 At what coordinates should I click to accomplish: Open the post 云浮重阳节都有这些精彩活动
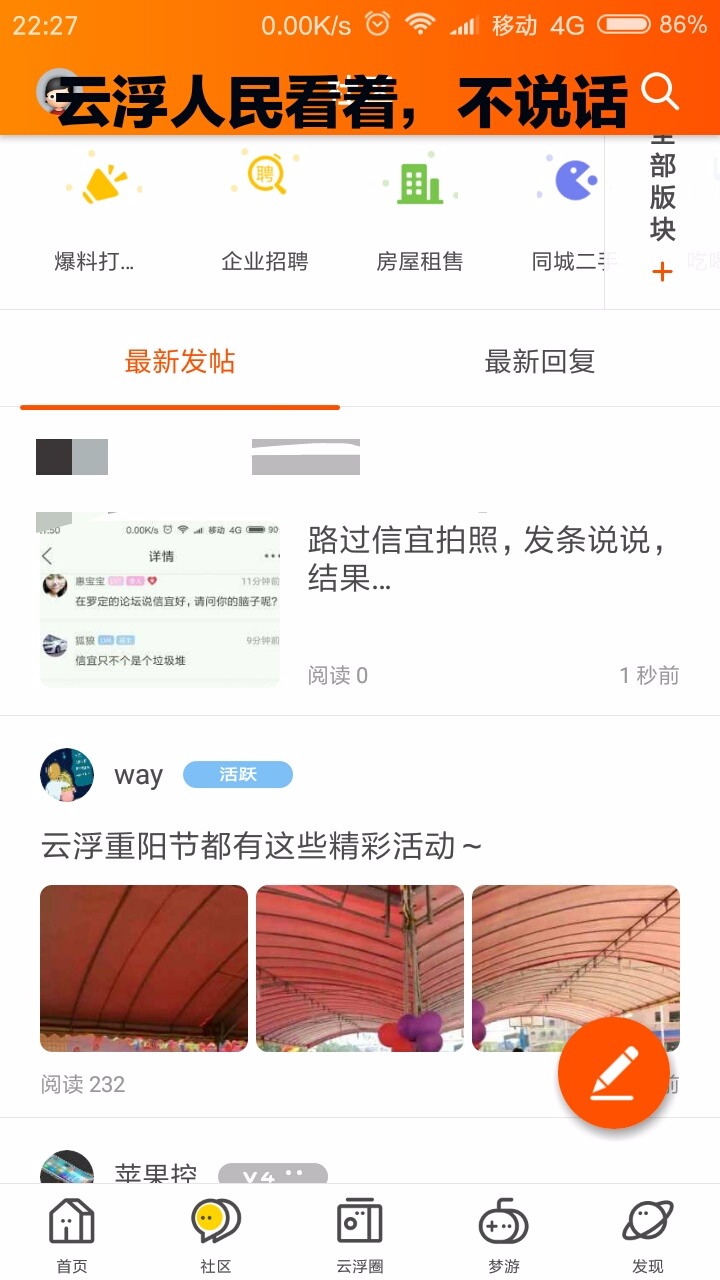(x=262, y=847)
